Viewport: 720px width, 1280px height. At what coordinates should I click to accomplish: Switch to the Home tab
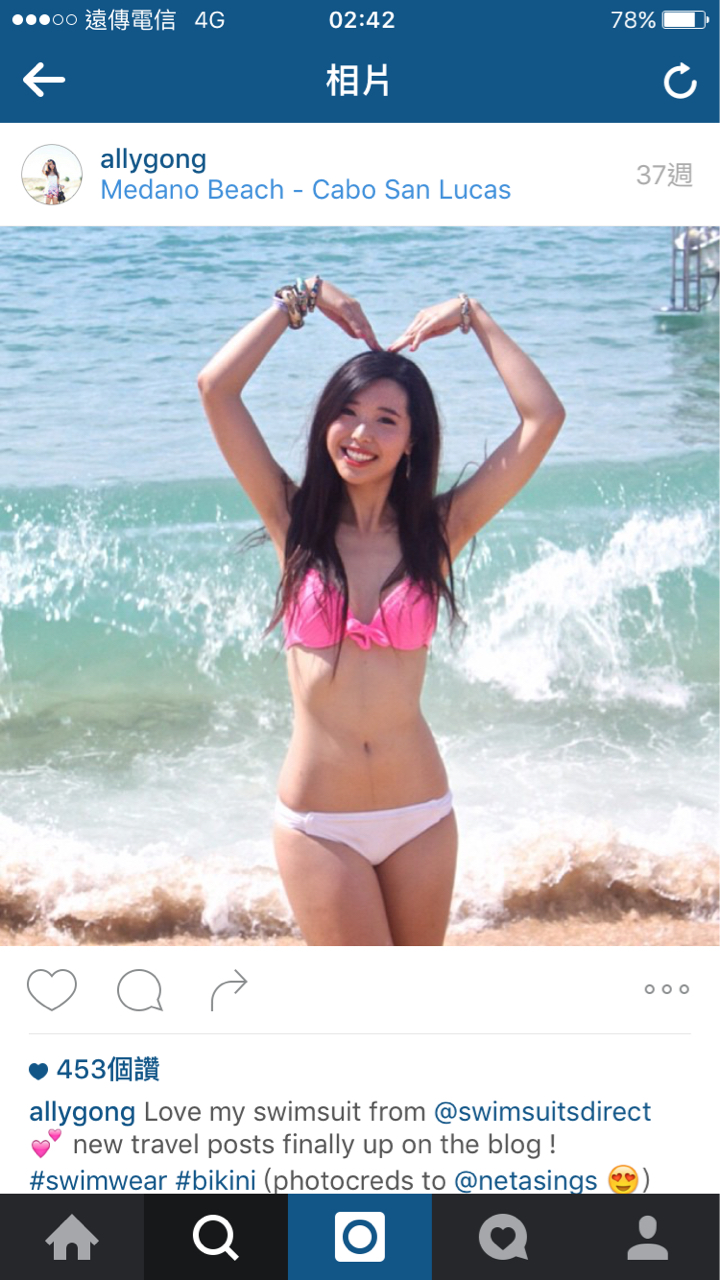(x=72, y=1238)
